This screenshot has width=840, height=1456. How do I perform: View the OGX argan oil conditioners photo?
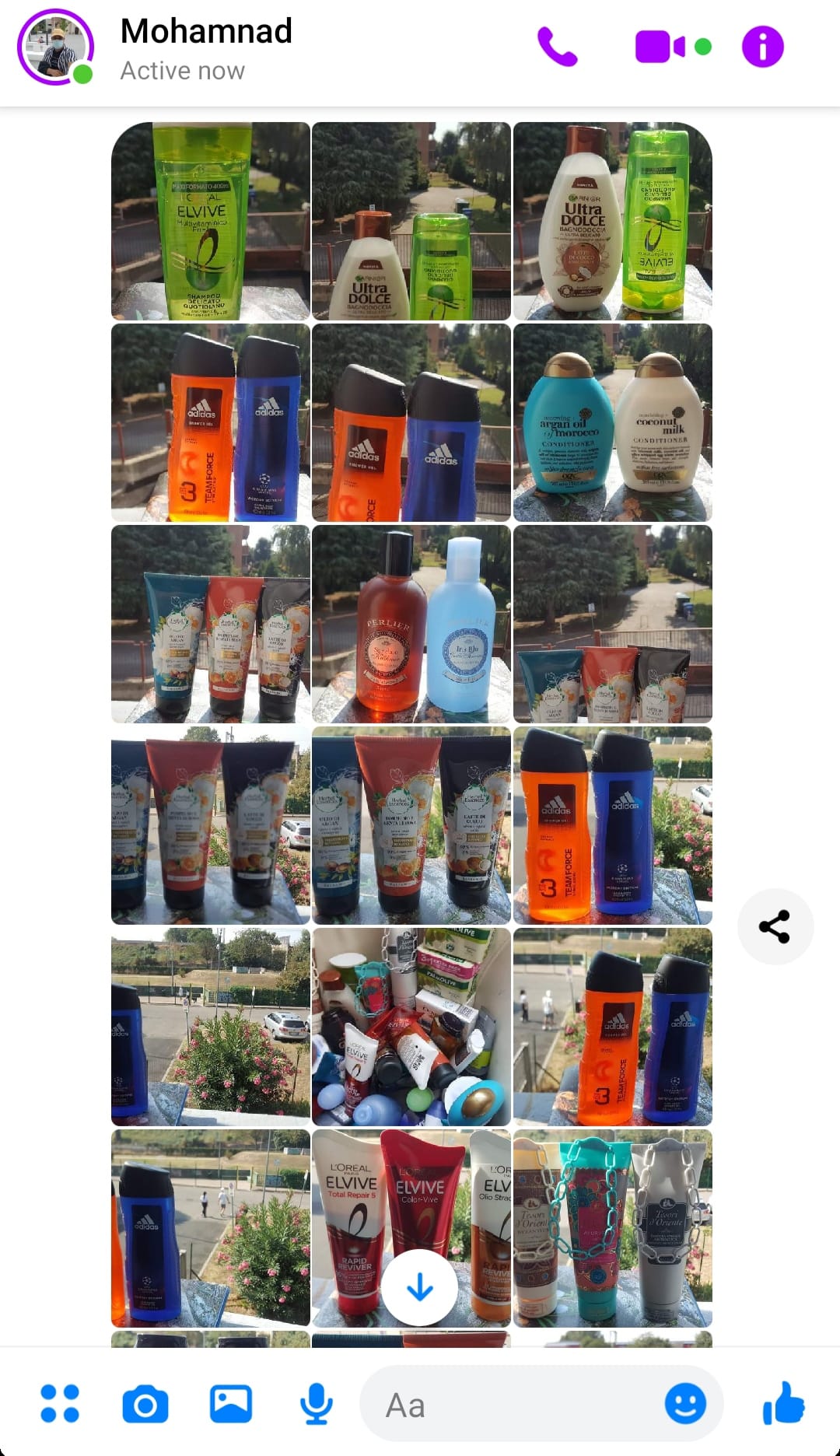click(x=613, y=422)
